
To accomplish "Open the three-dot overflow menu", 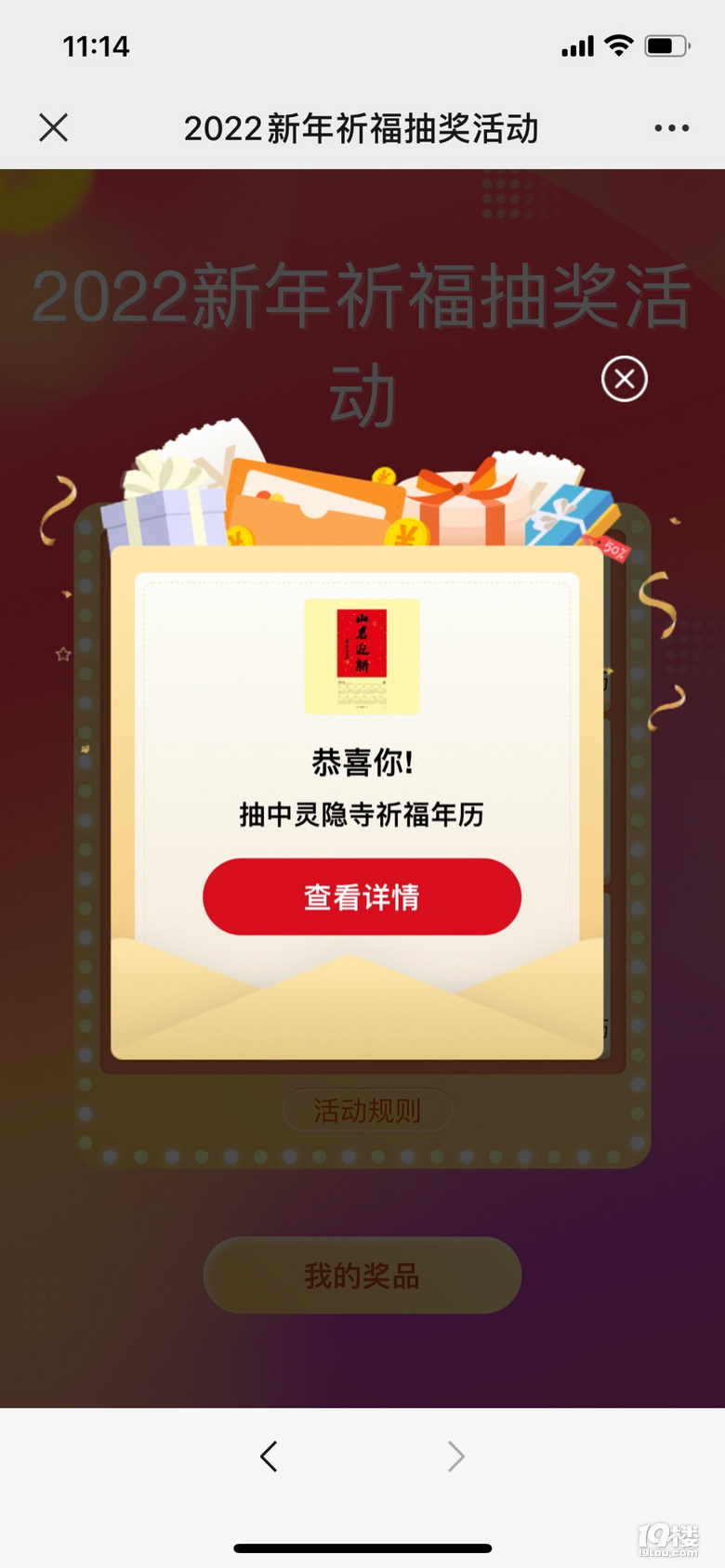I will coord(671,128).
